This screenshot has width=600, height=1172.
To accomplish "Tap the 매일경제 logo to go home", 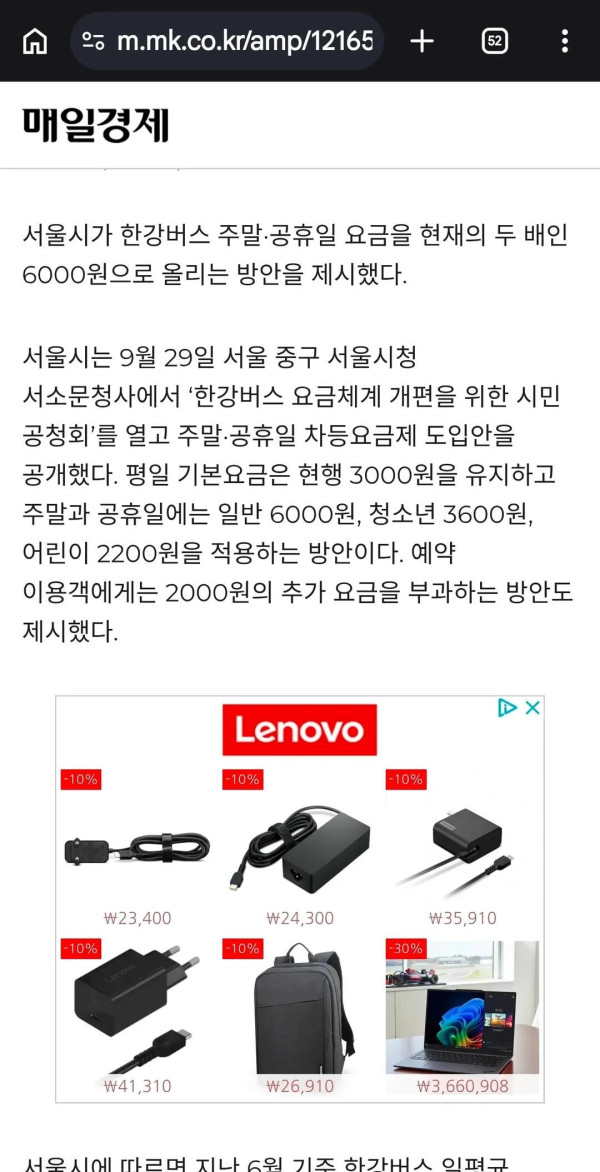I will 96,125.
